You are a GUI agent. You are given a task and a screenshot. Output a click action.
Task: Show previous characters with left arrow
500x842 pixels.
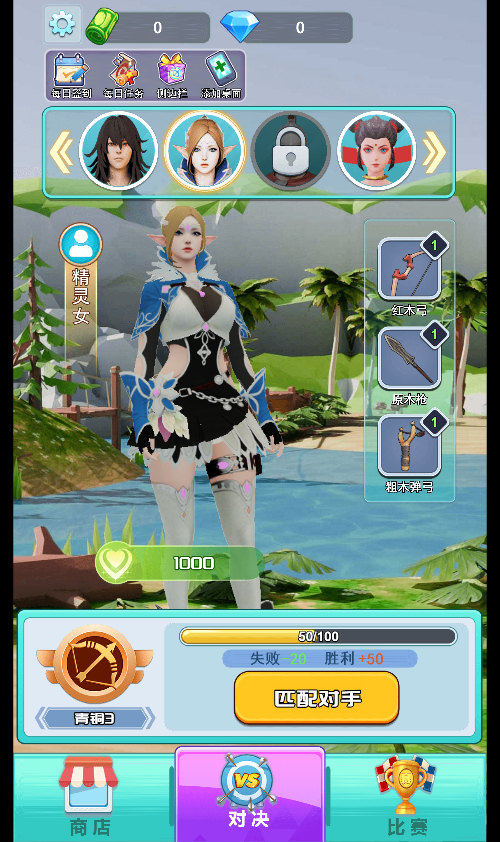coord(61,153)
